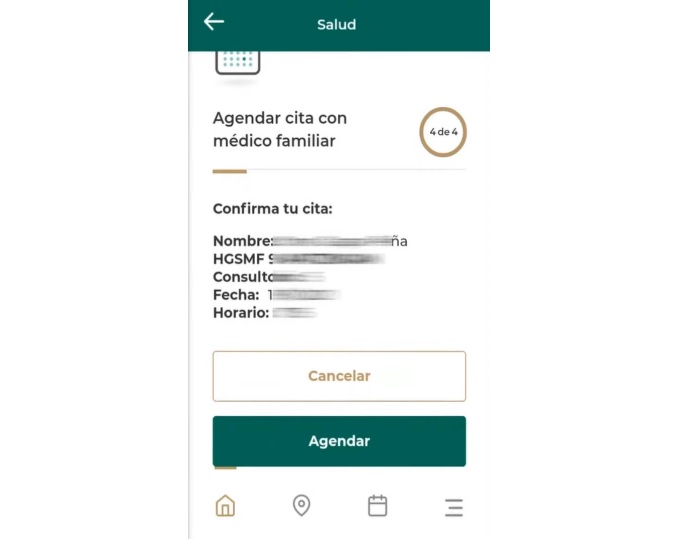Confirm appointment with Agendar
This screenshot has width=700, height=539.
click(x=339, y=441)
